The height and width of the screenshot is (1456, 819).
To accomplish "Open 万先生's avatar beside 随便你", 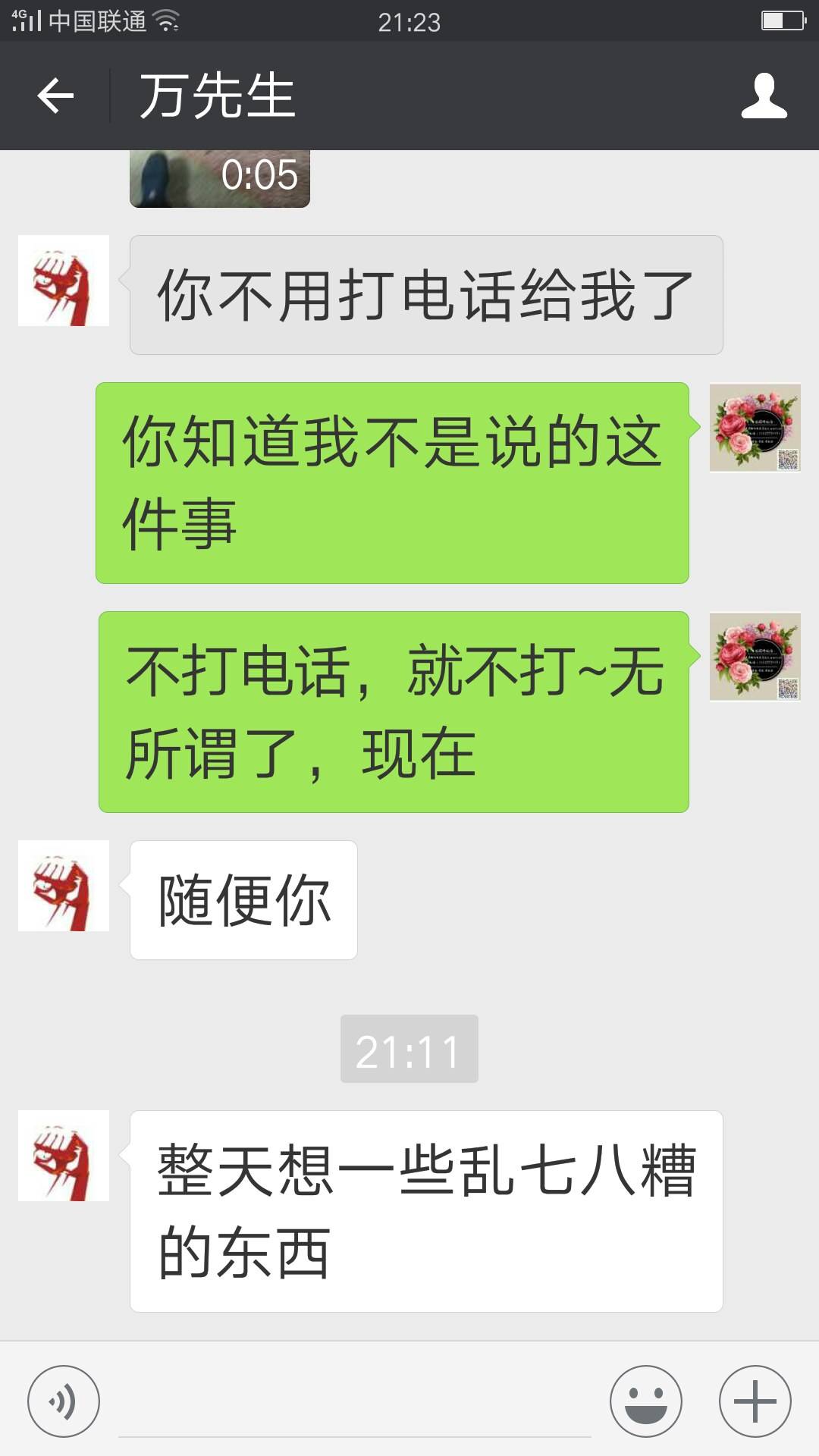I will (x=64, y=886).
